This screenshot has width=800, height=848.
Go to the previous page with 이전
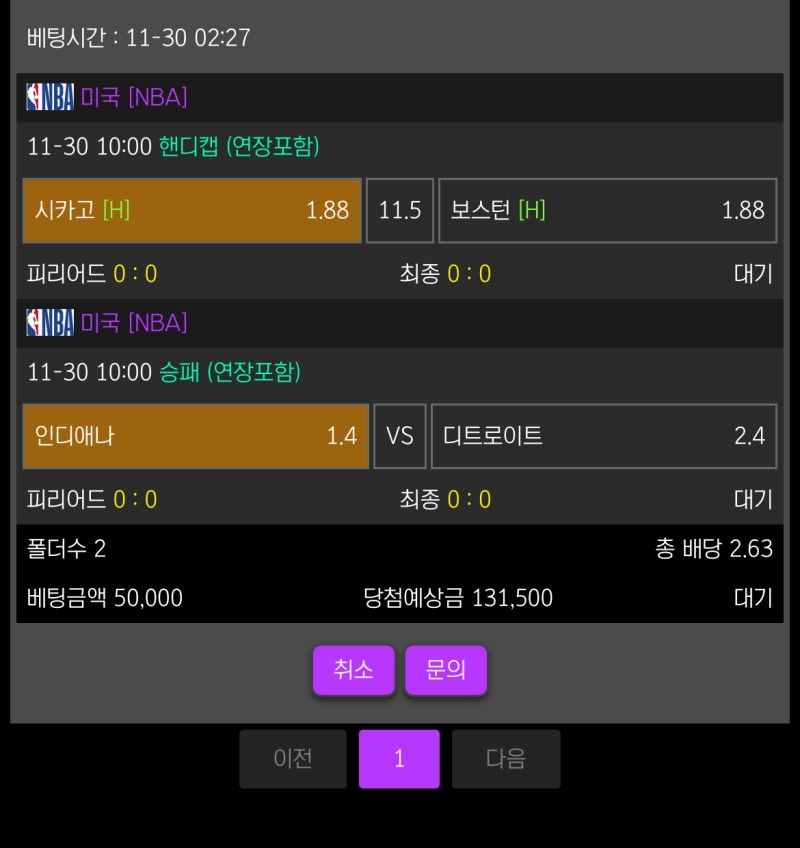(293, 759)
